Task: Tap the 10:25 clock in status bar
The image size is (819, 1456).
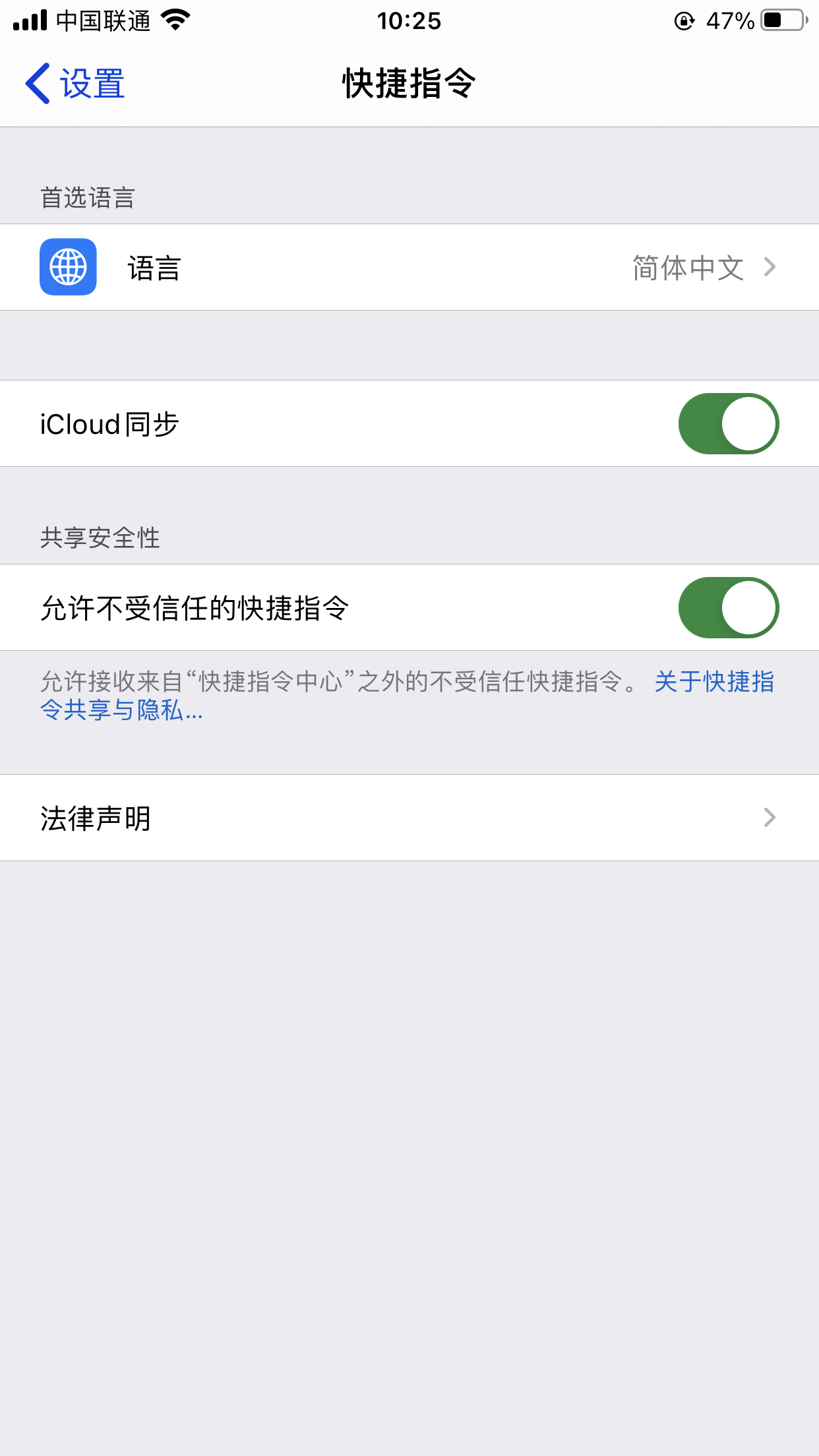Action: tap(409, 20)
